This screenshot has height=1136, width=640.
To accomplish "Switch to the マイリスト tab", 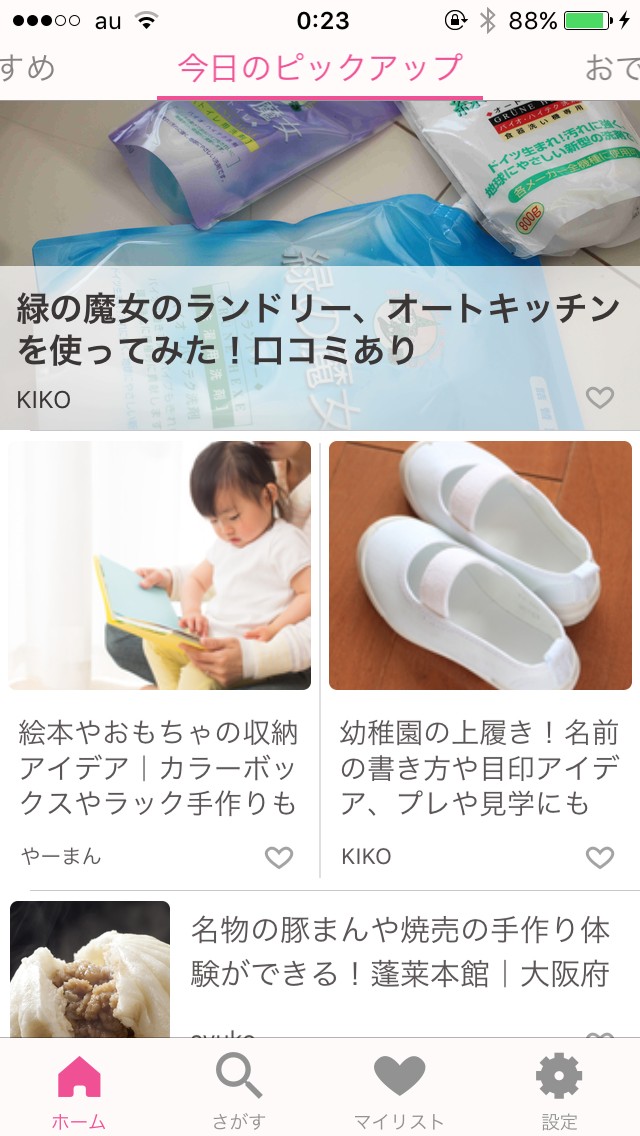I will 399,1092.
